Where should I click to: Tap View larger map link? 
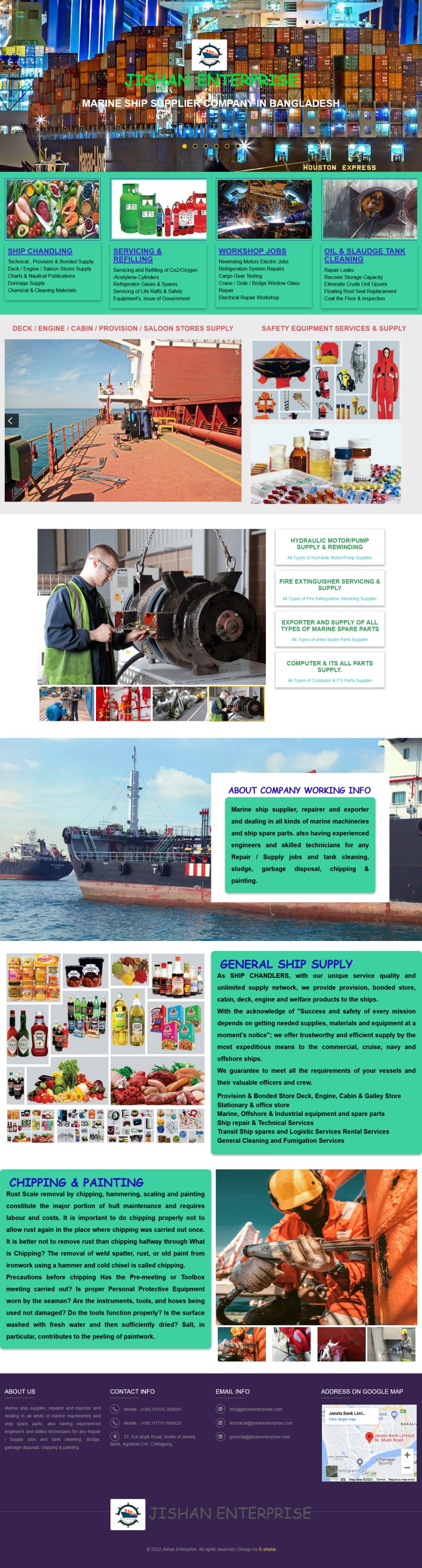341,1419
